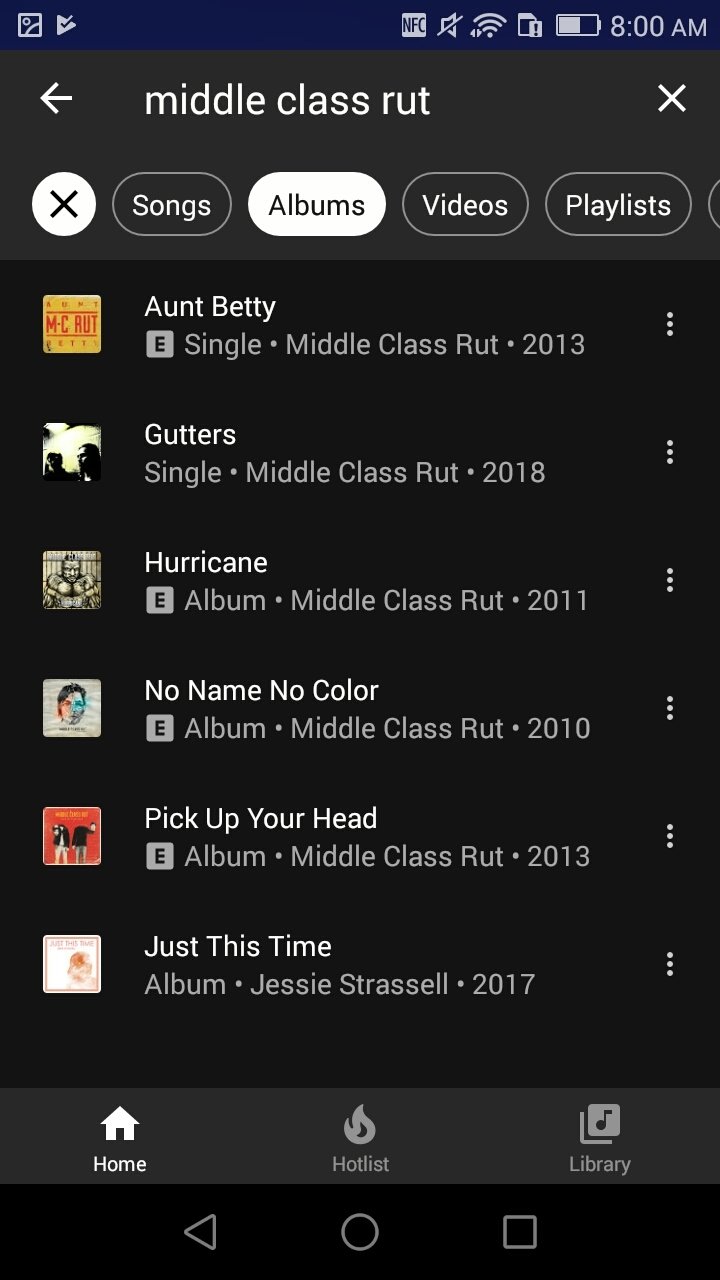This screenshot has height=1280, width=720.
Task: Select the Albums filter chip
Action: (x=317, y=205)
